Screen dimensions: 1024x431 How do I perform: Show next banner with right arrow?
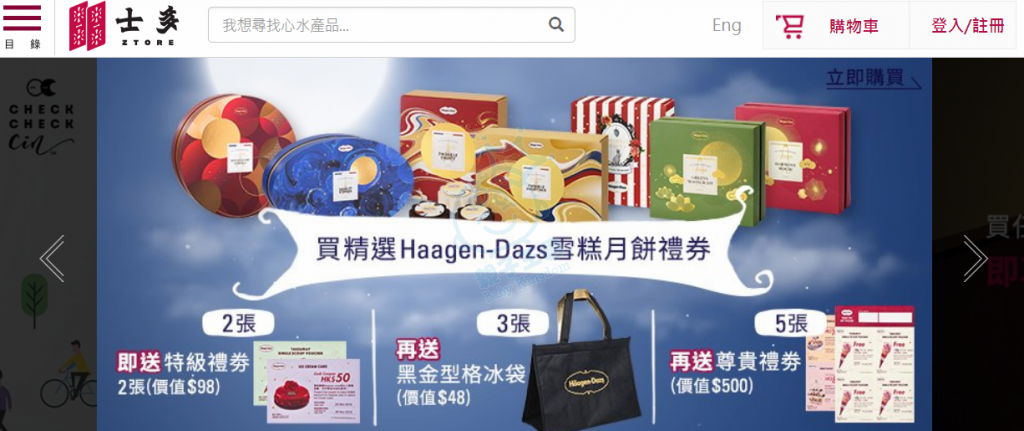click(x=974, y=258)
